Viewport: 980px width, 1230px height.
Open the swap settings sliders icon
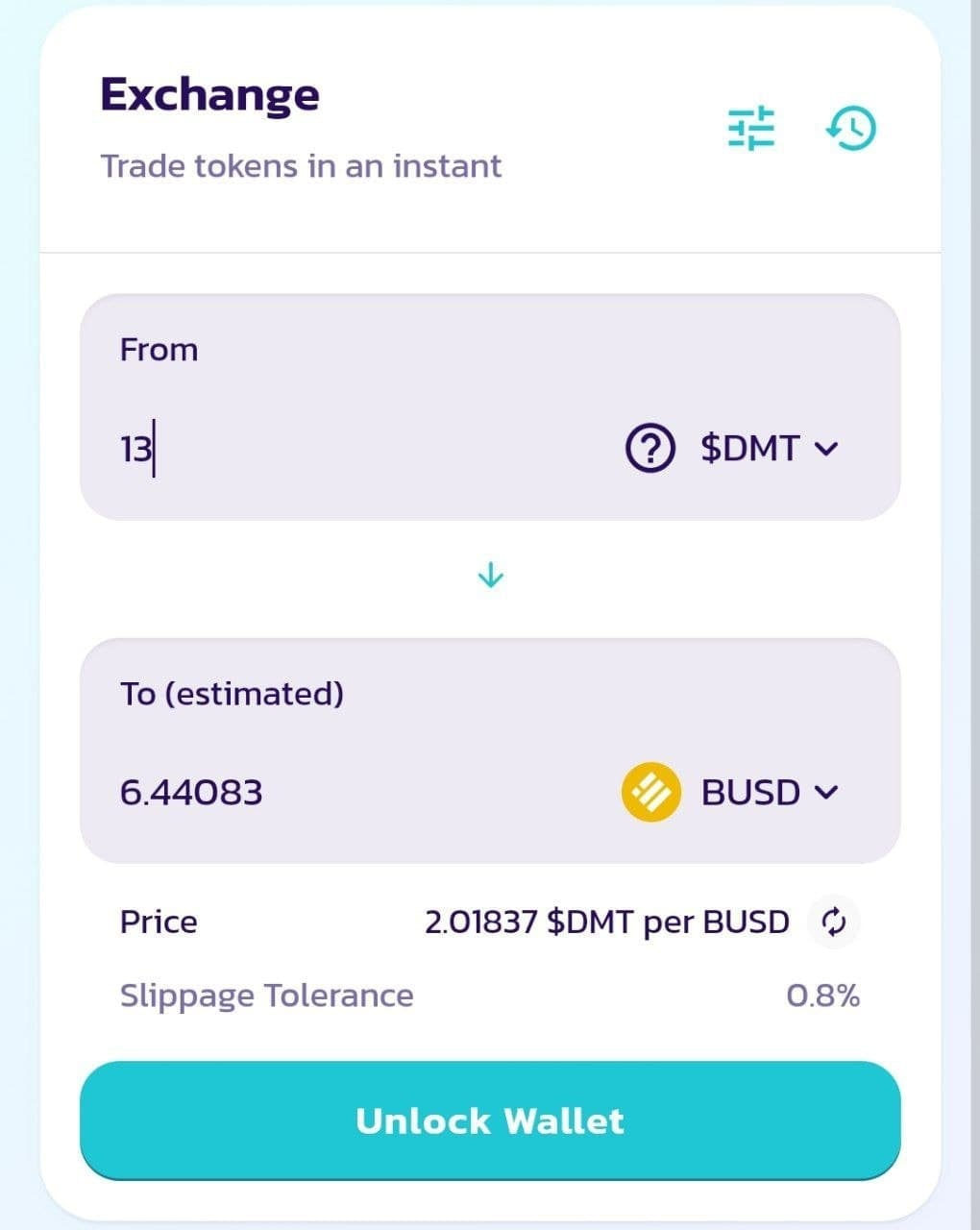pos(750,128)
